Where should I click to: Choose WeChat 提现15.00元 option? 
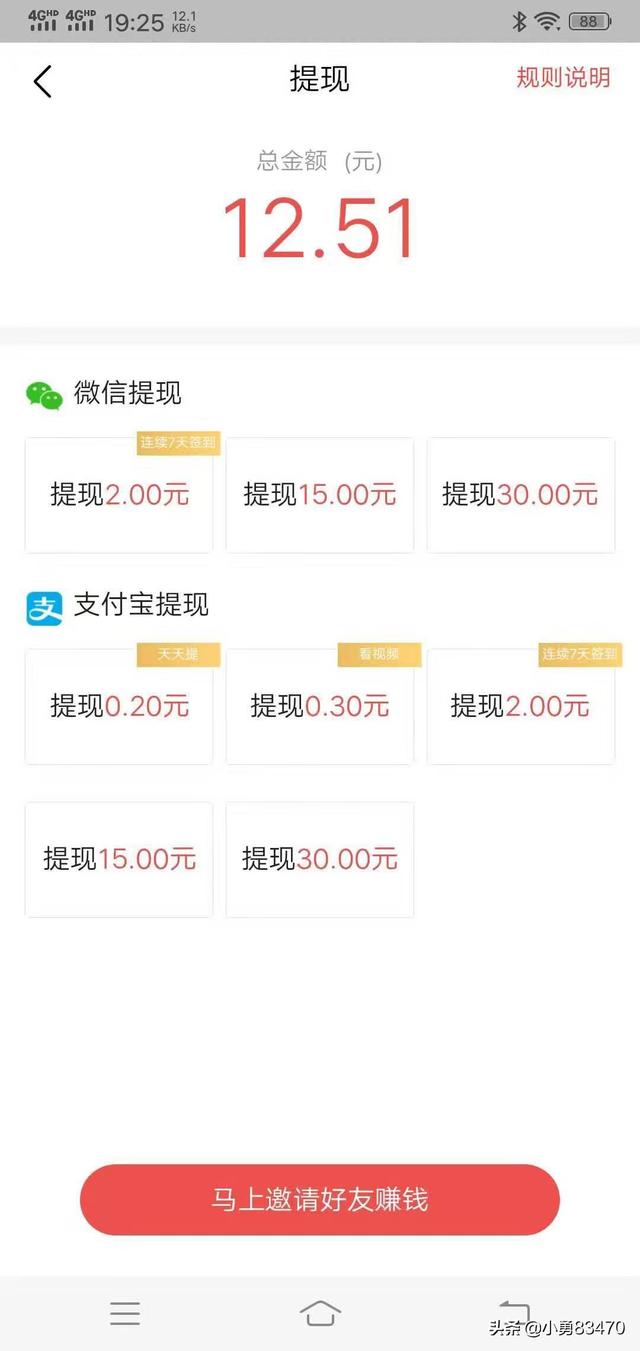[x=320, y=495]
